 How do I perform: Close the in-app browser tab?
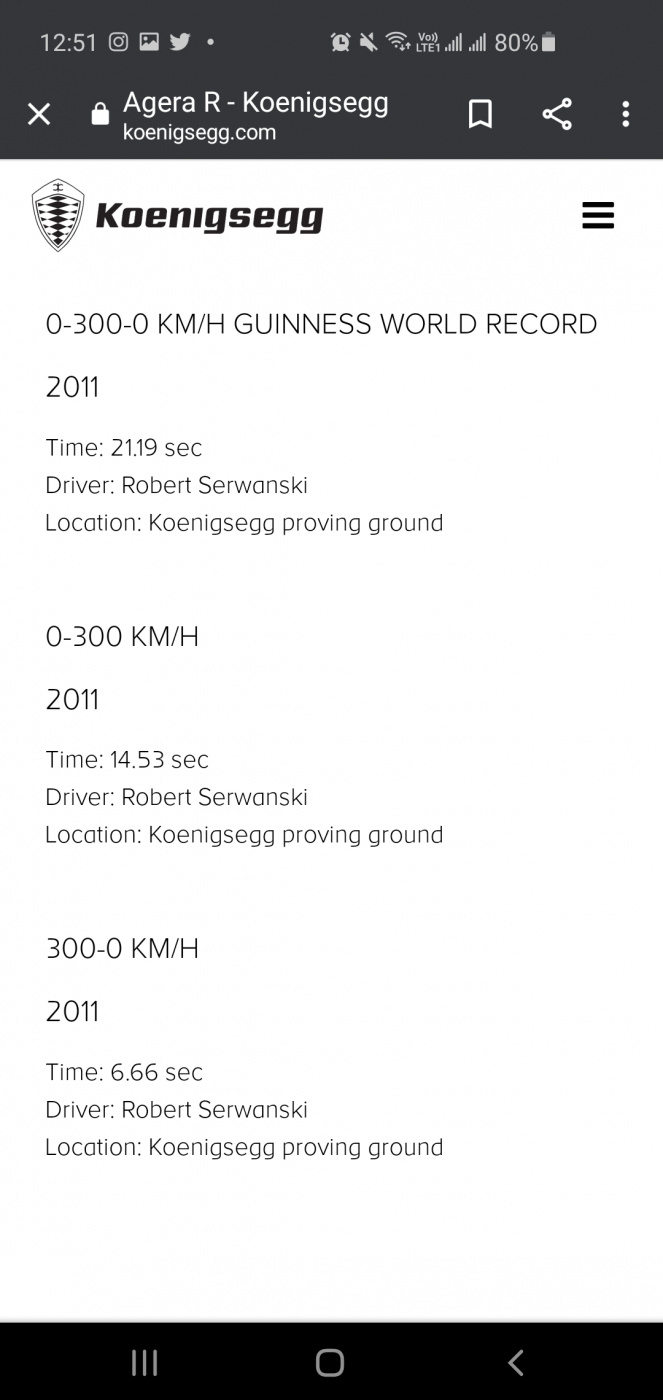pyautogui.click(x=38, y=115)
